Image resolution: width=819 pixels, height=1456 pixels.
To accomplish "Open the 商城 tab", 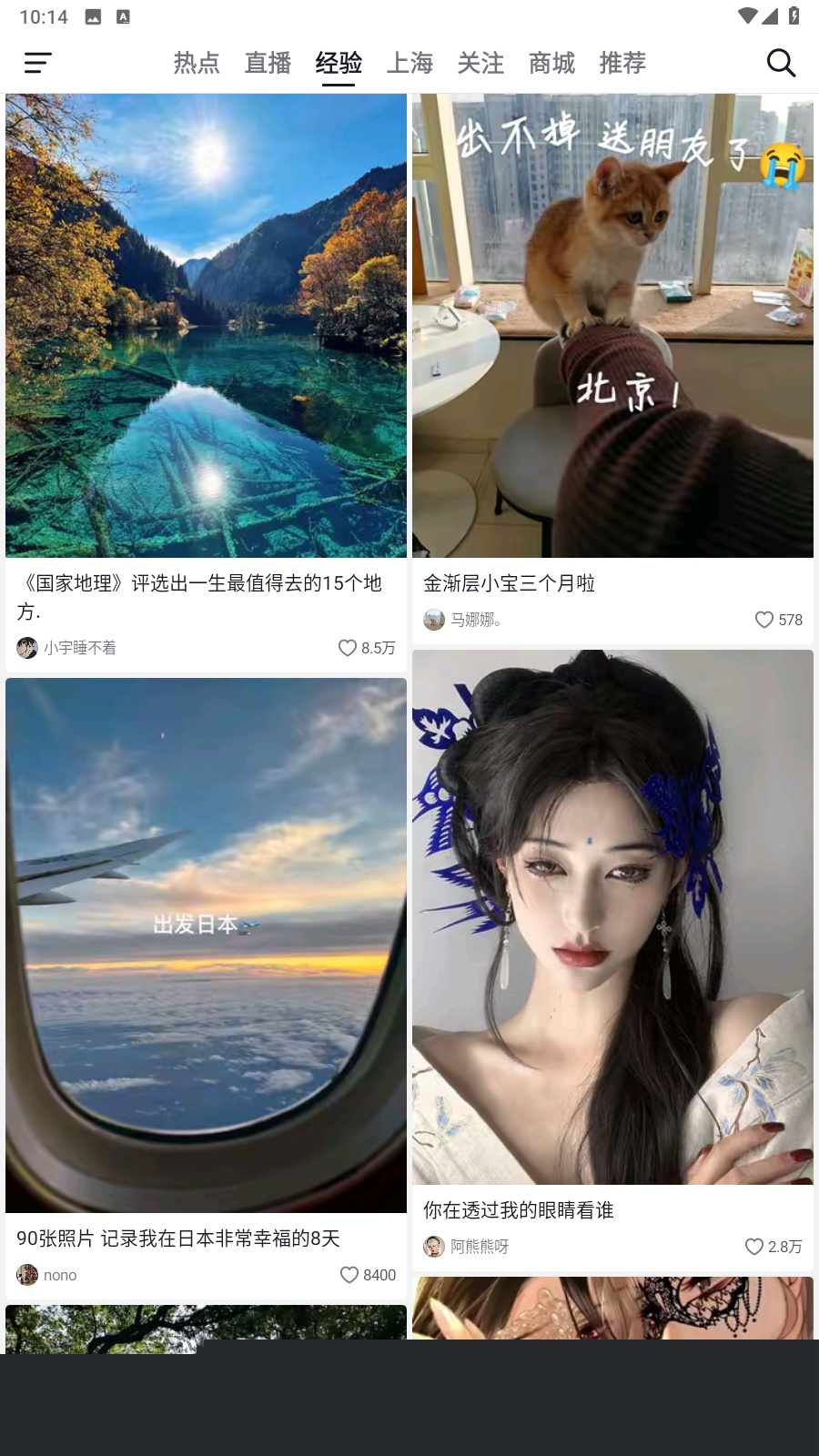I will 551,63.
